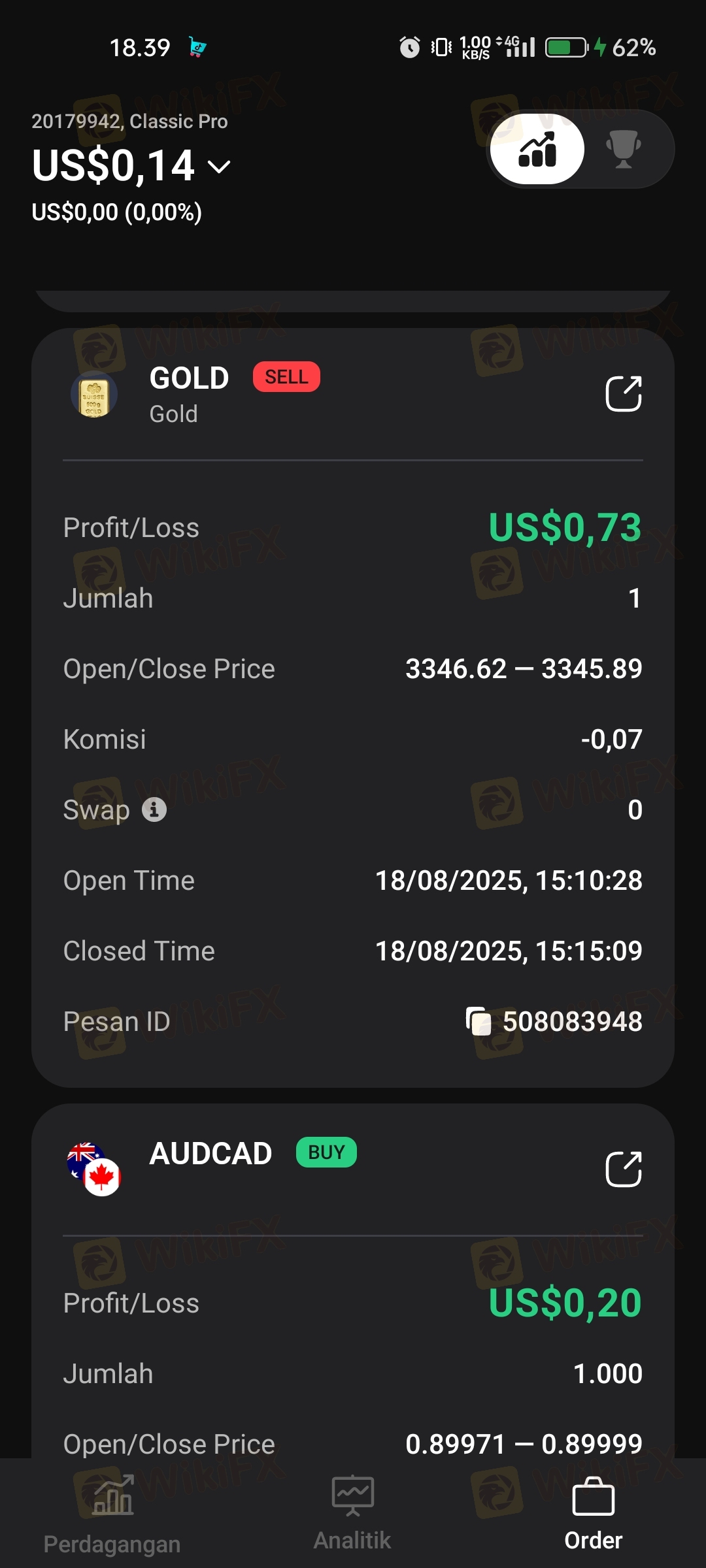Open share icon on AUDCAD order
This screenshot has width=706, height=1568.
pyautogui.click(x=624, y=1169)
